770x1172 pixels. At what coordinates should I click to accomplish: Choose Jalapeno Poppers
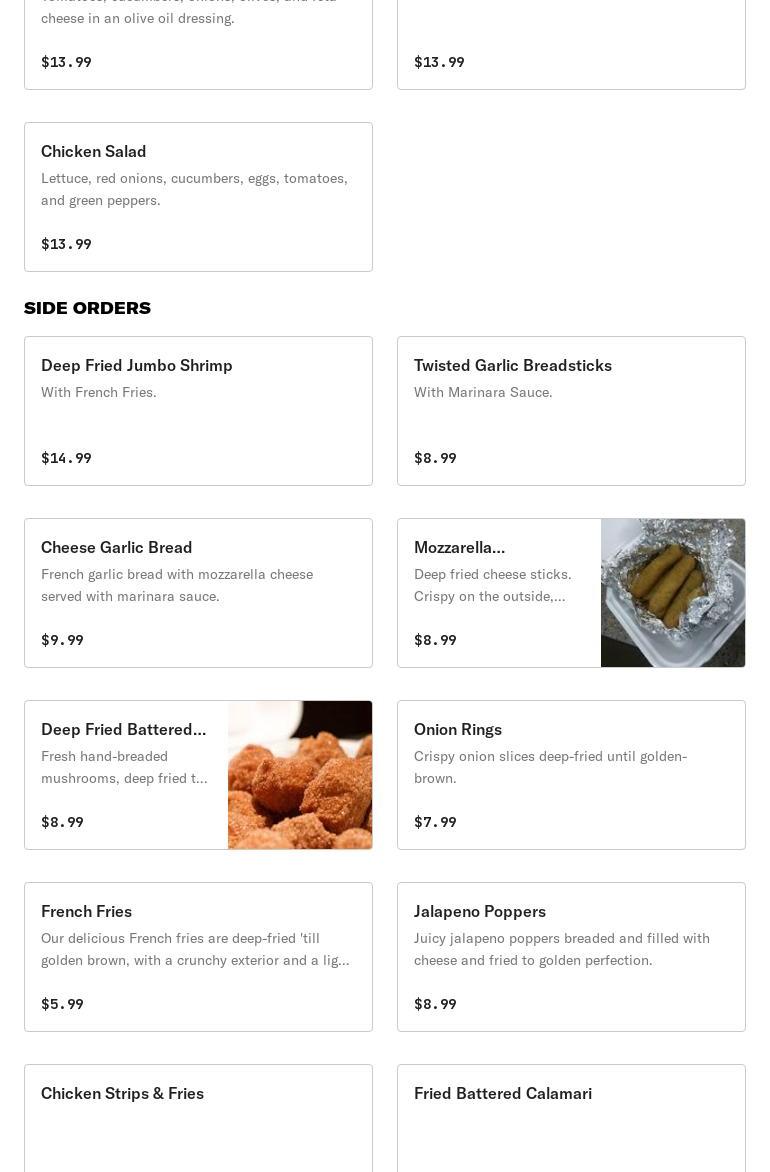[x=571, y=957]
